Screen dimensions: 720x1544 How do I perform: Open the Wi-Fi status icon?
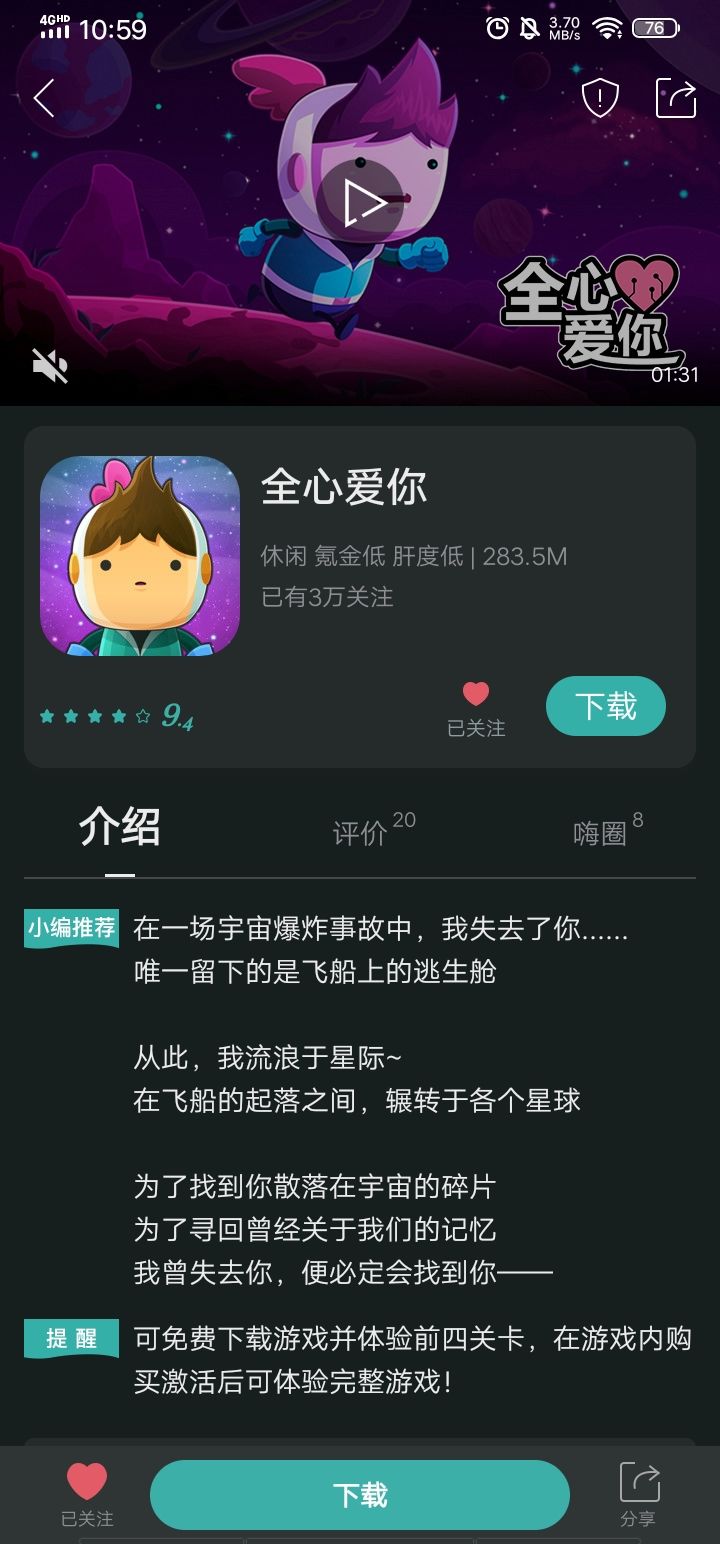(x=611, y=28)
